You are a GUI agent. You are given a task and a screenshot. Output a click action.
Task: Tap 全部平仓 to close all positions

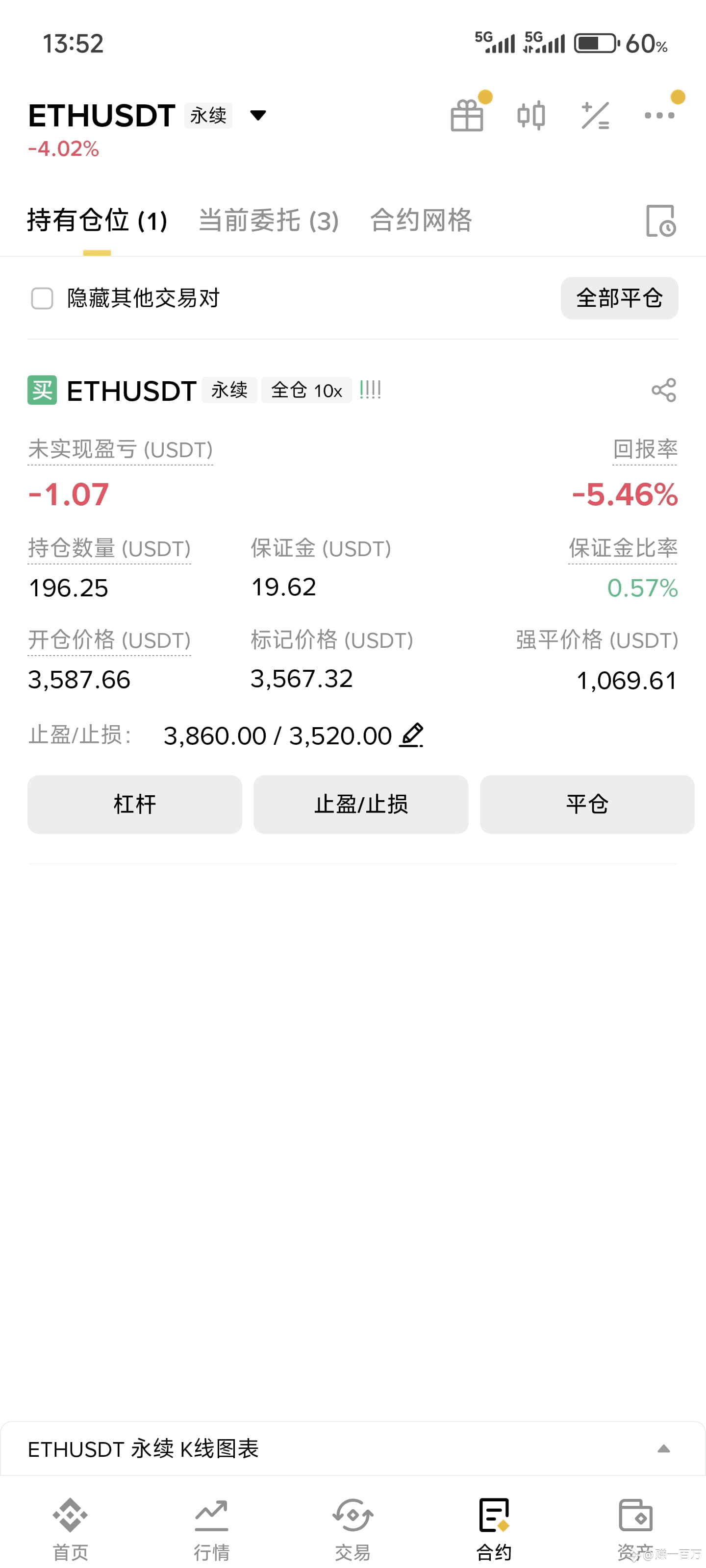(x=620, y=298)
